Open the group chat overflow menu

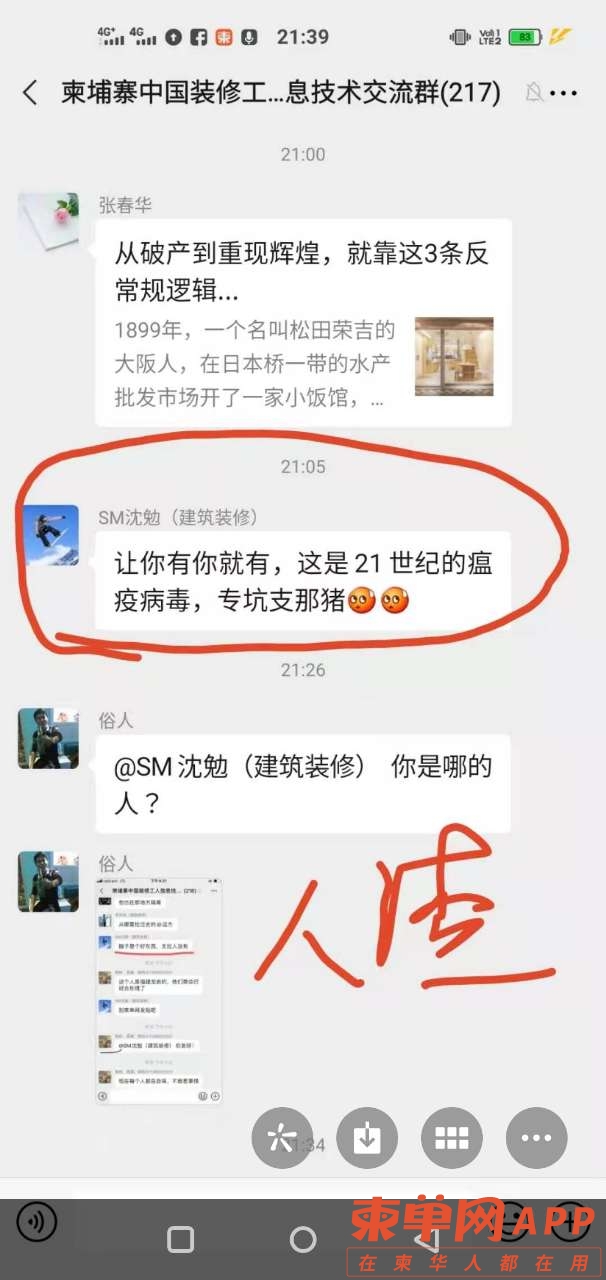[x=565, y=93]
